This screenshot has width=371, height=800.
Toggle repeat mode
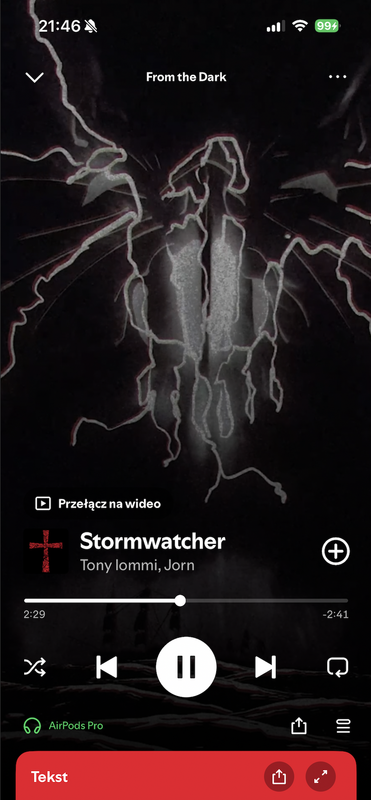click(337, 667)
